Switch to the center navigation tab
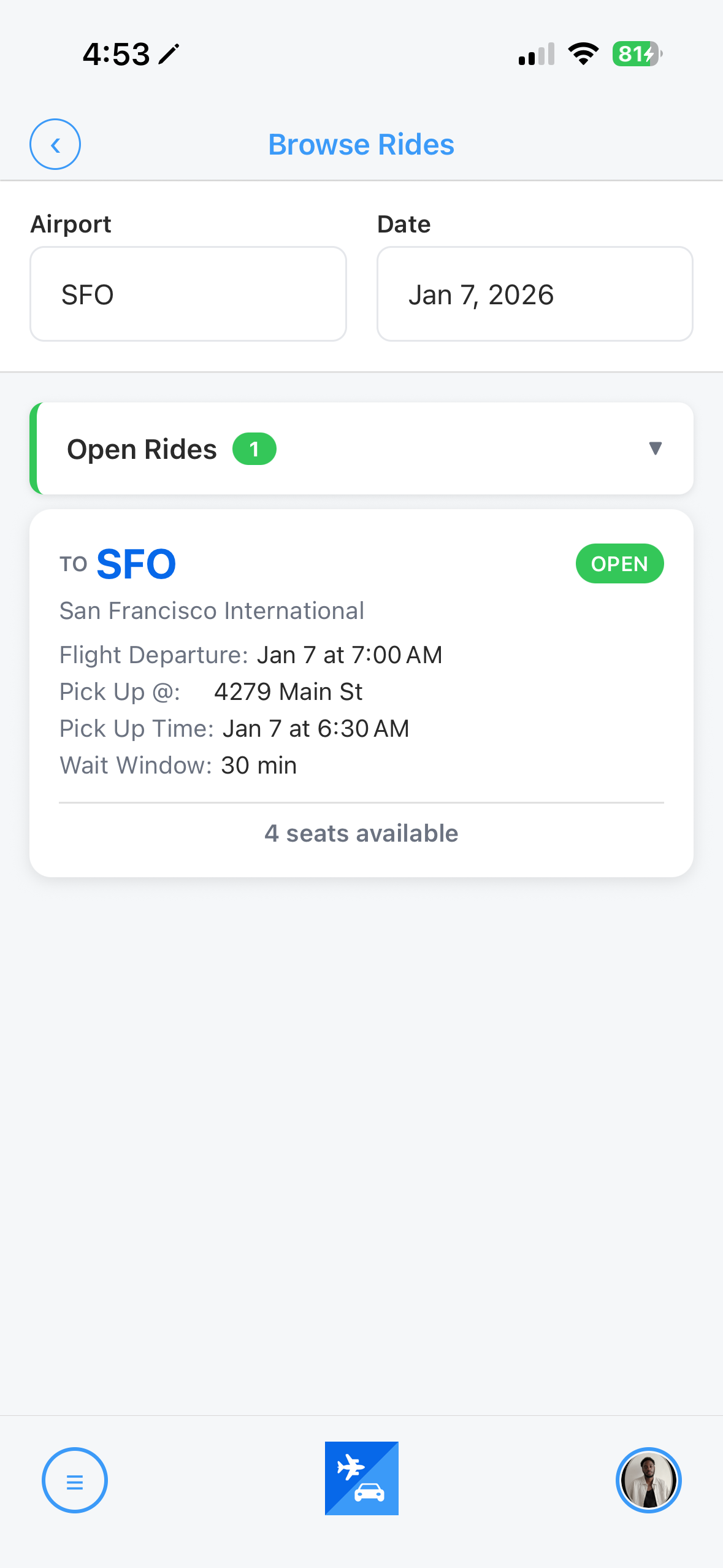Viewport: 723px width, 1568px height. [361, 1478]
